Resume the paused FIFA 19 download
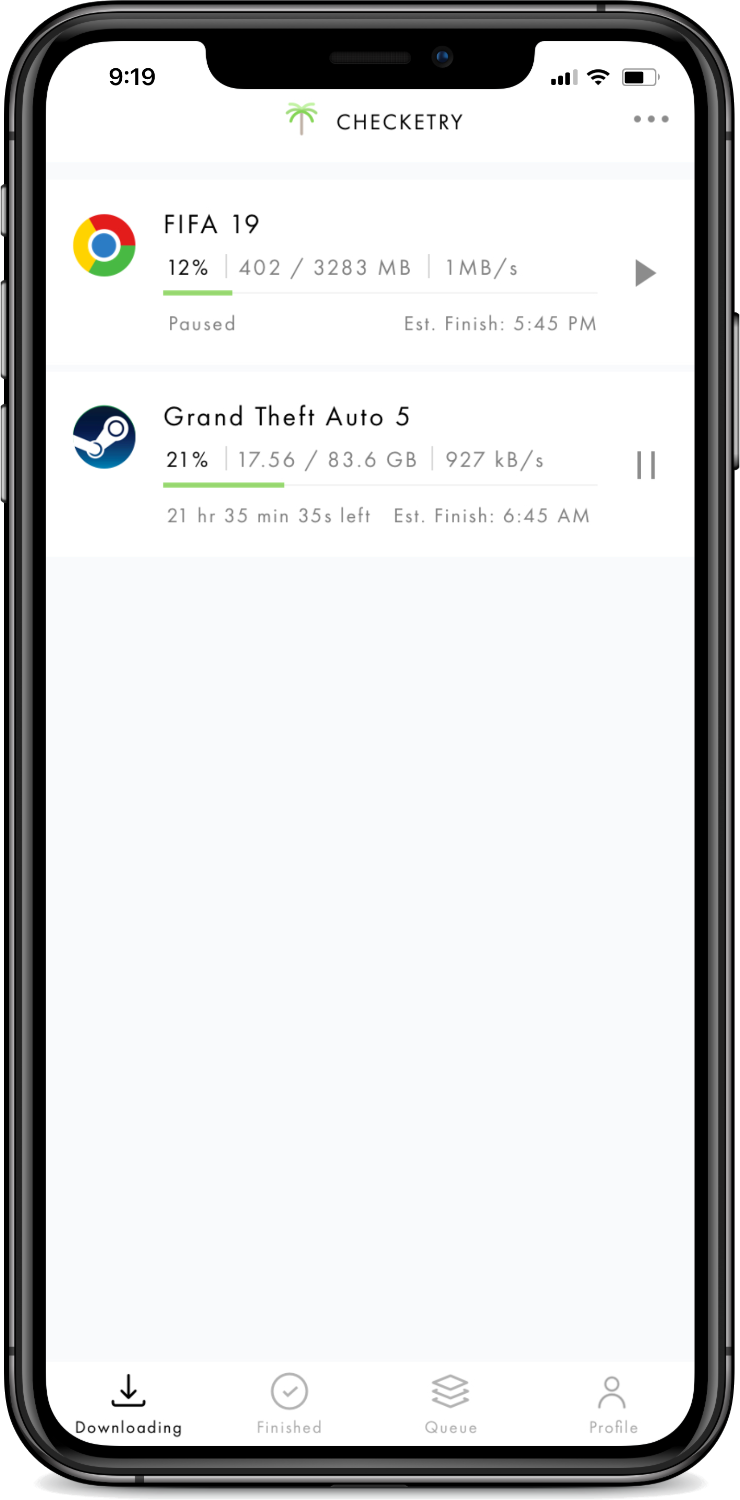Viewport: 740px width, 1500px height. (x=646, y=272)
